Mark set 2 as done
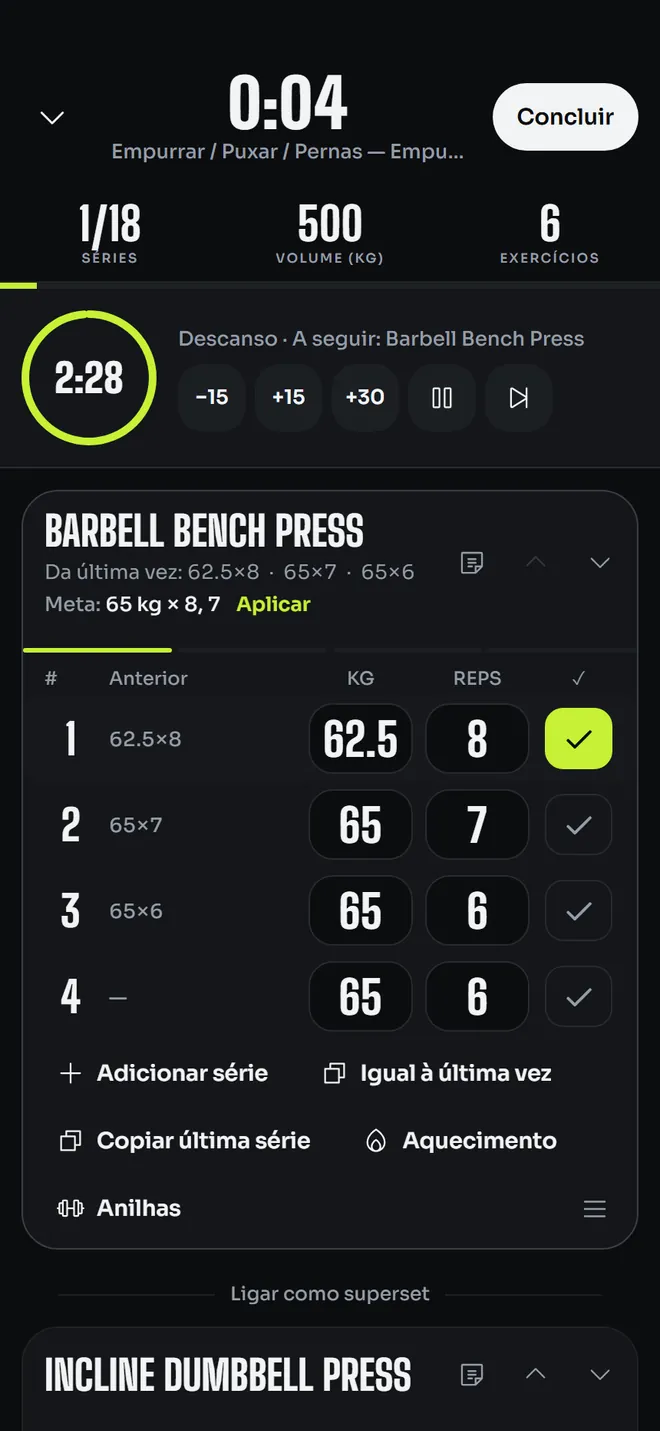The image size is (660, 1431). (578, 825)
